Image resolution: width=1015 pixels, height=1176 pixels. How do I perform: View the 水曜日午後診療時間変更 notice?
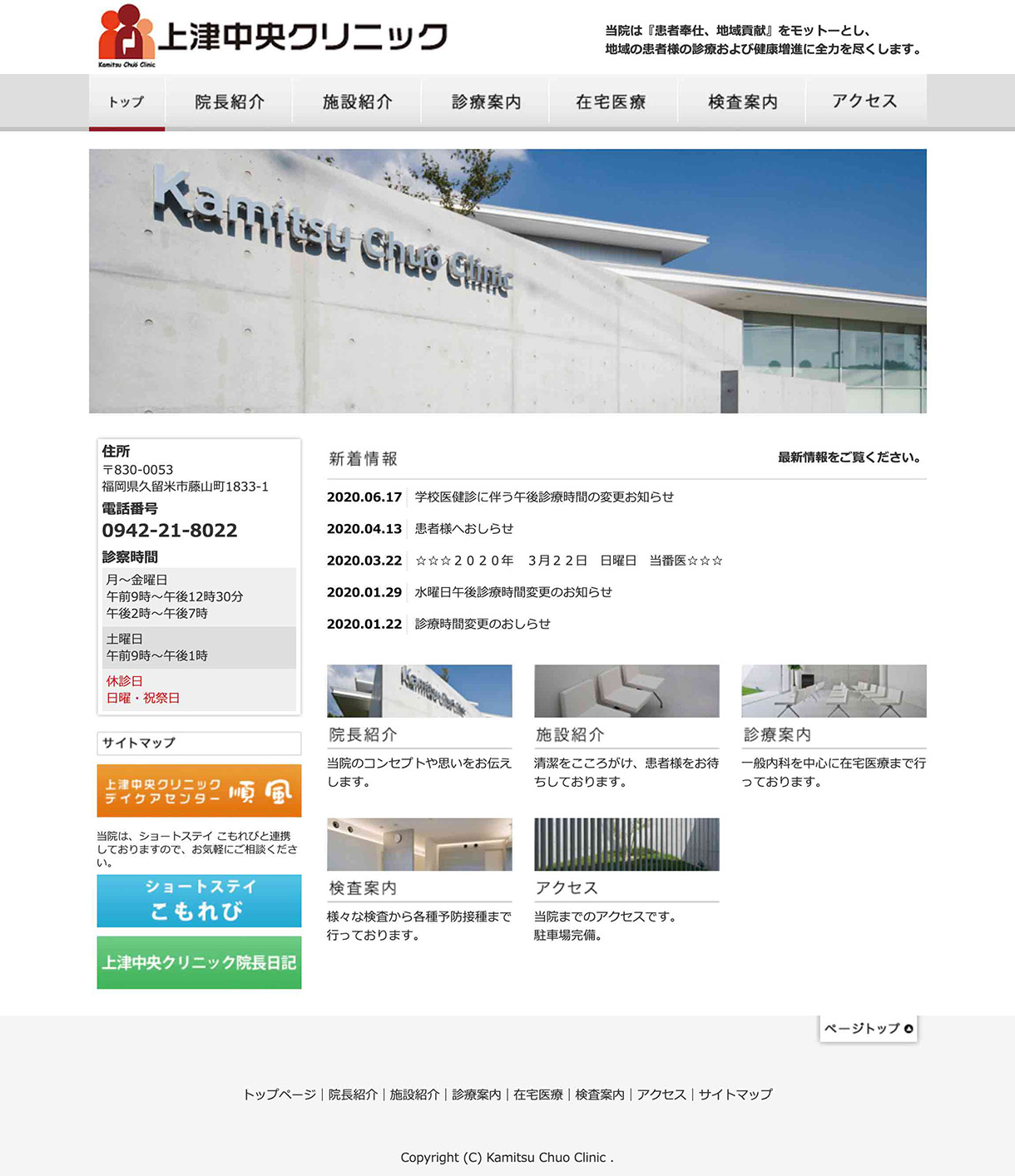tap(513, 592)
